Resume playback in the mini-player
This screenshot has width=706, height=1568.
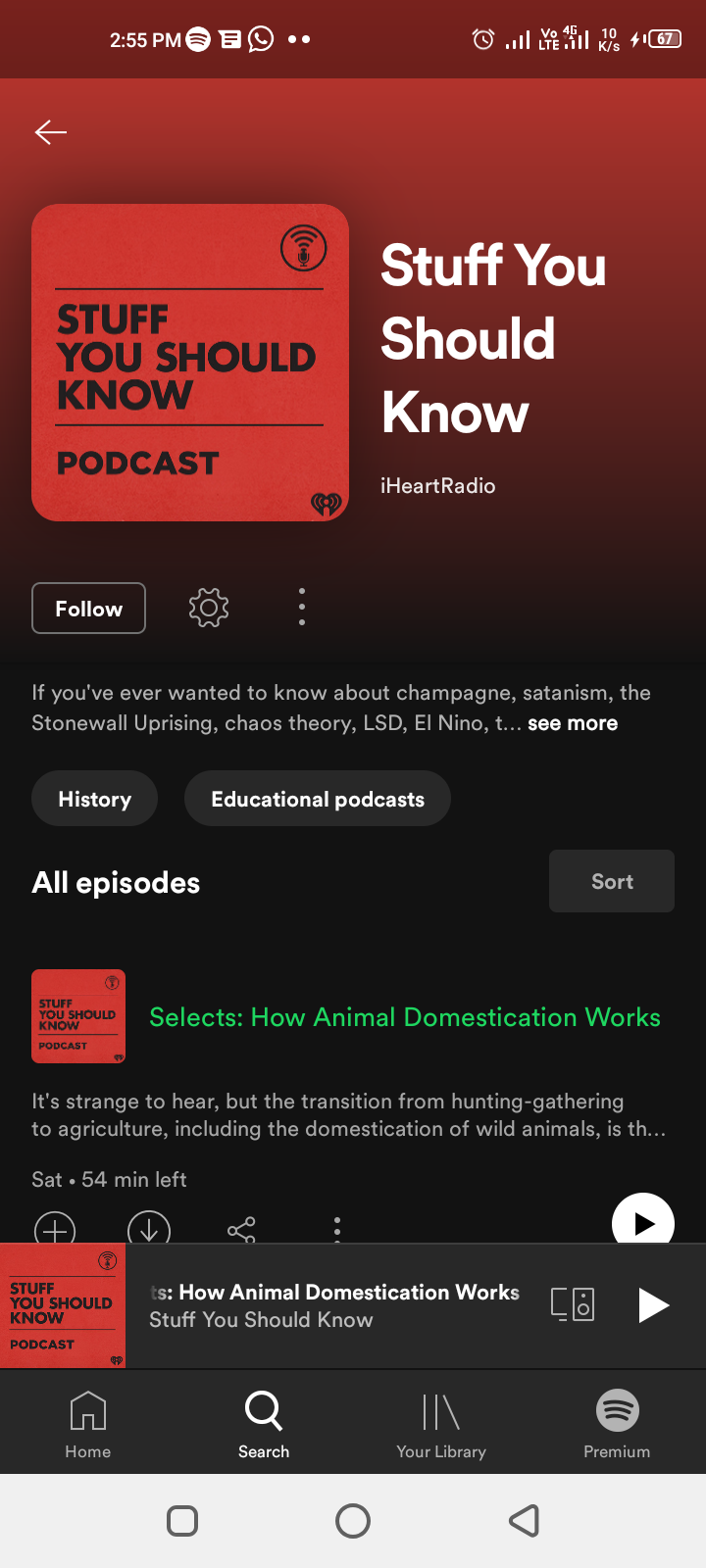pyautogui.click(x=653, y=1305)
